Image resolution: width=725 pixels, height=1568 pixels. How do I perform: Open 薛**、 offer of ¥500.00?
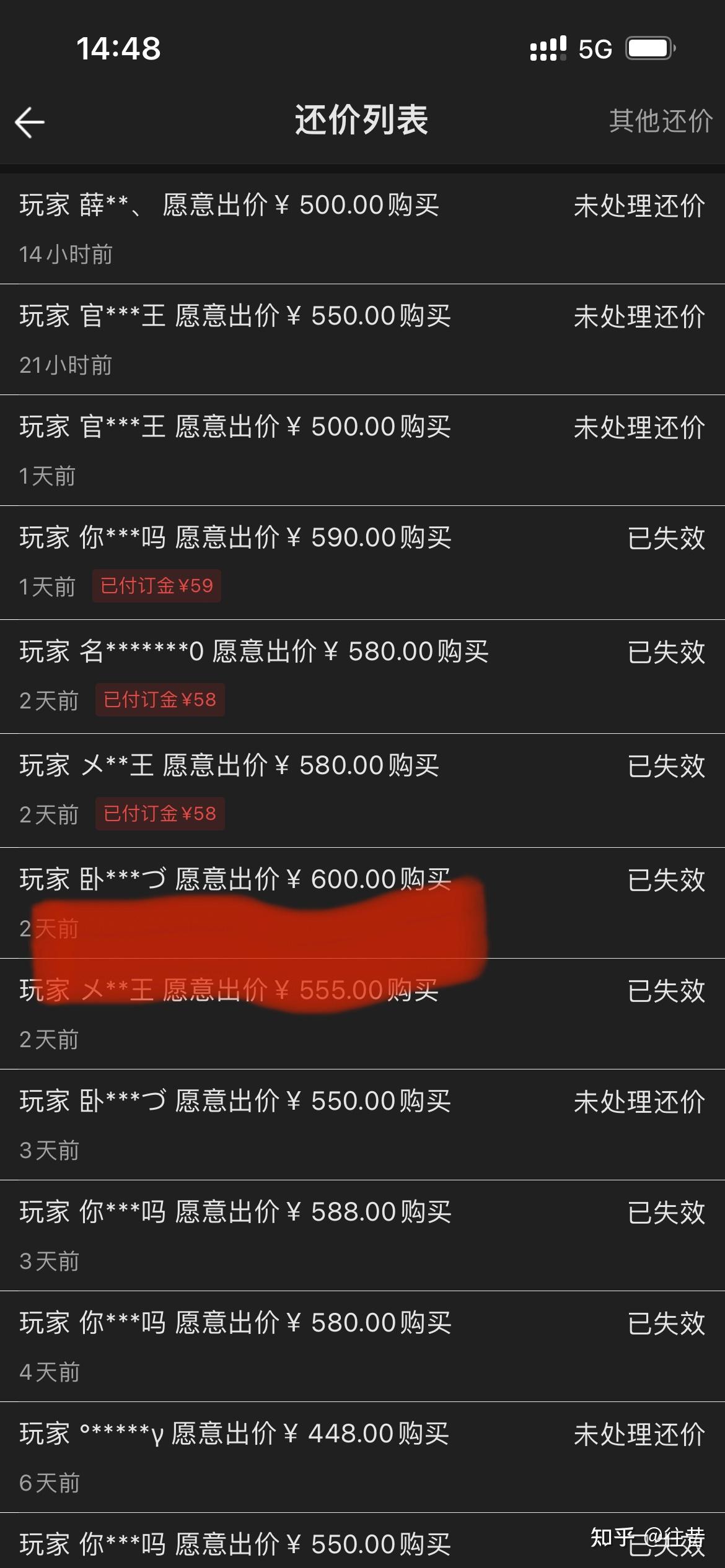point(362,228)
